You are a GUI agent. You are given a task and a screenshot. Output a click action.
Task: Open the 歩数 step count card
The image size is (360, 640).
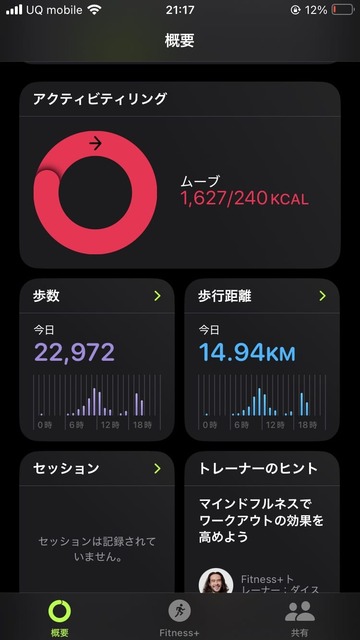(97, 360)
